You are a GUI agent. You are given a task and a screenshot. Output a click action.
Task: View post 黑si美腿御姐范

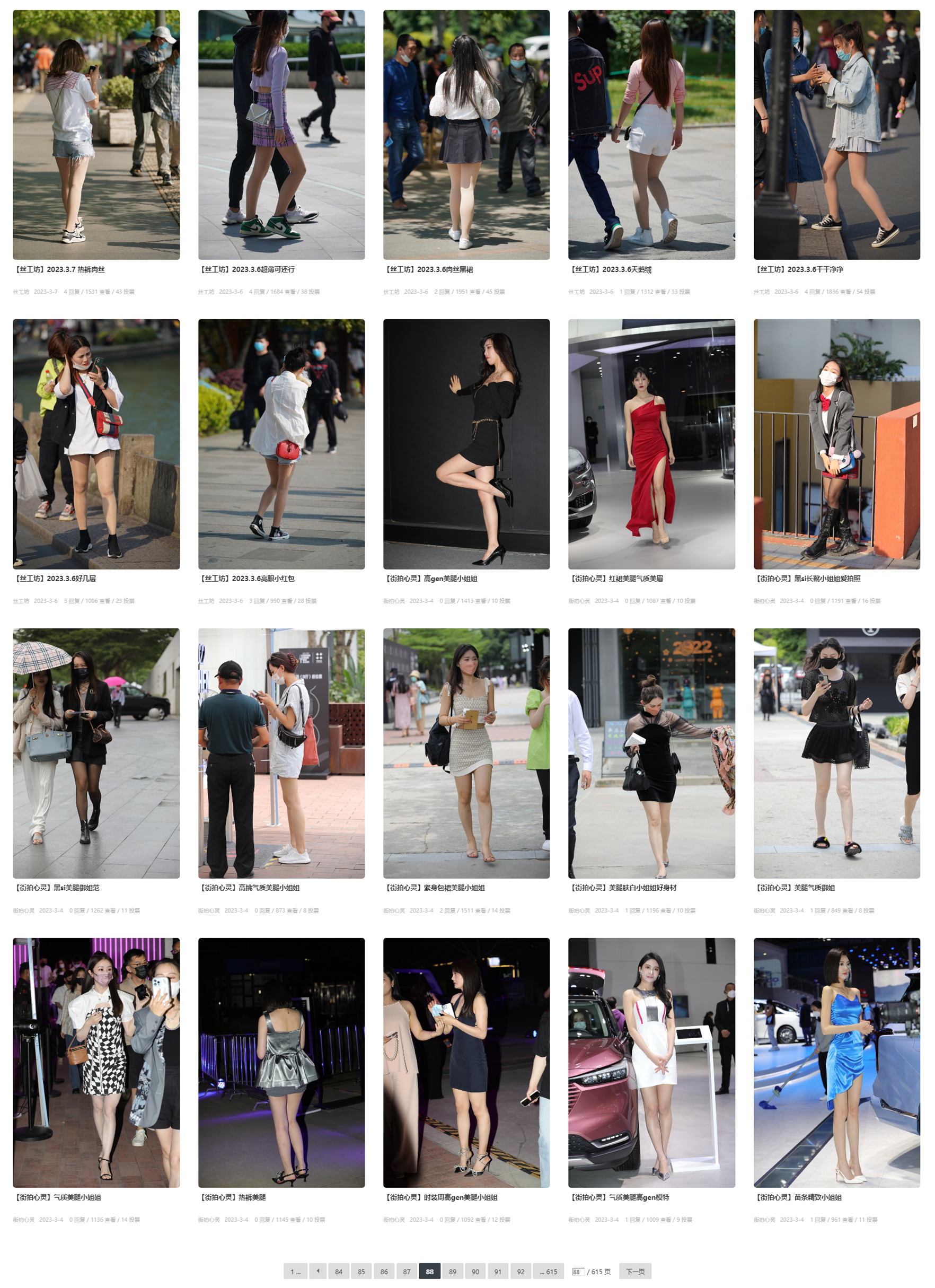point(57,887)
